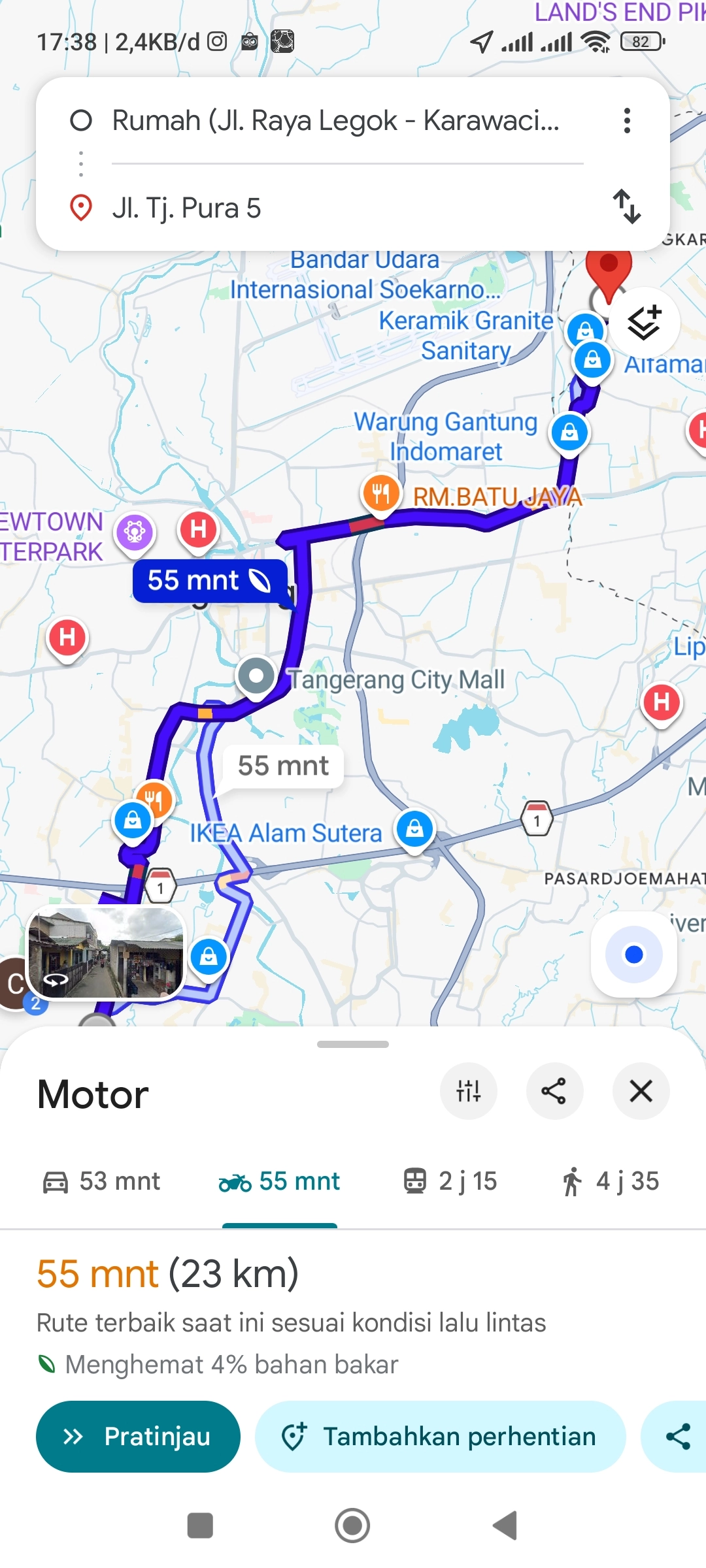Screen dimensions: 706x1568
Task: Center map on my location
Action: pos(633,955)
